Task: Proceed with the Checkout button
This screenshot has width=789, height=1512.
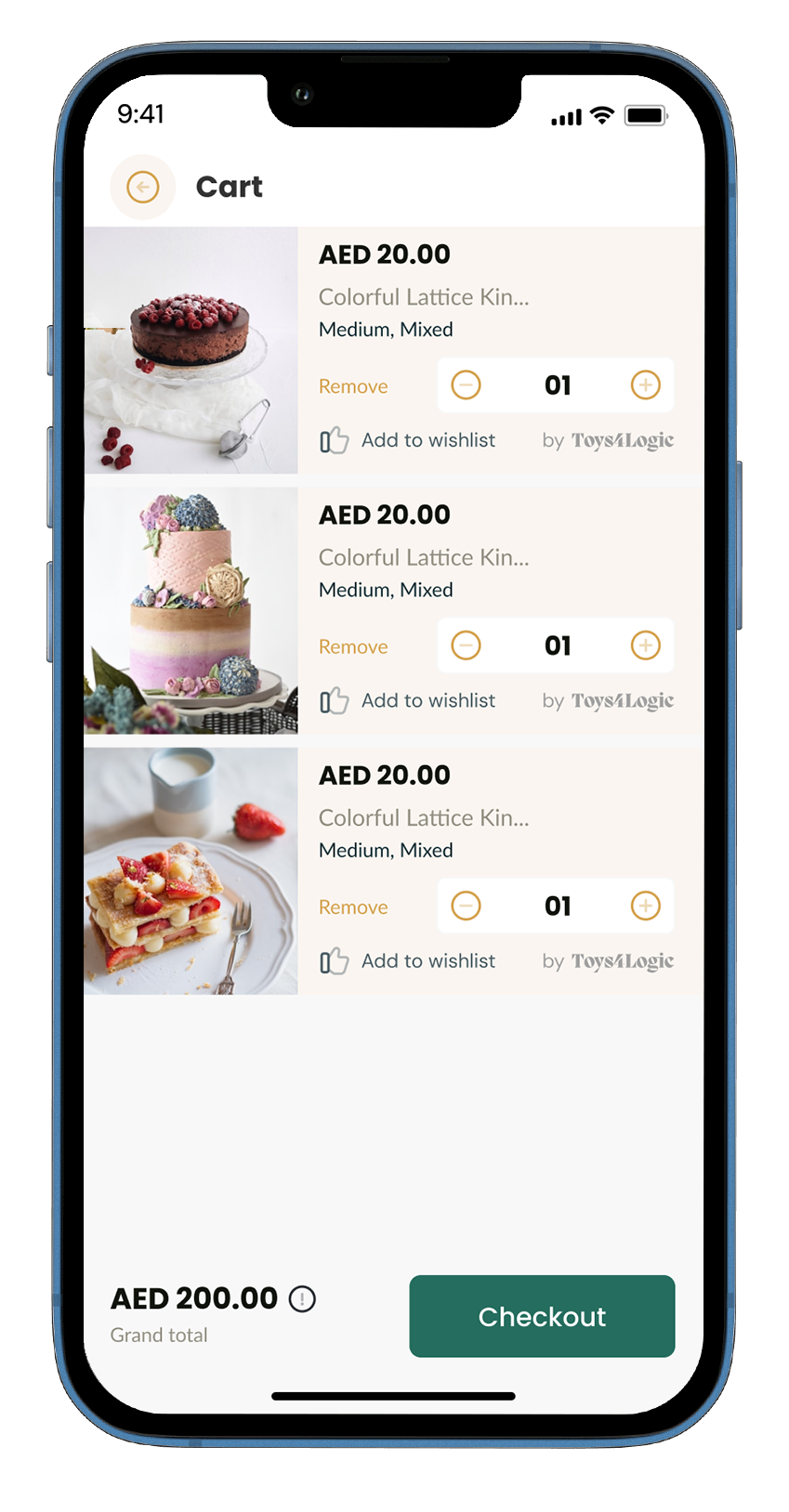Action: click(542, 1315)
